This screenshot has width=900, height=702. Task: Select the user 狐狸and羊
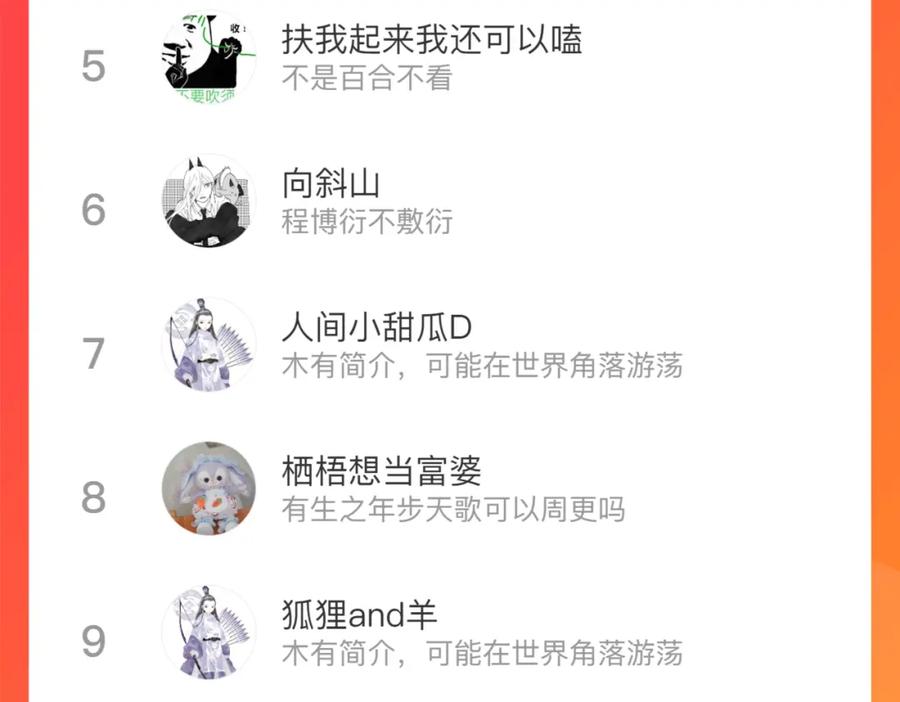pyautogui.click(x=449, y=631)
